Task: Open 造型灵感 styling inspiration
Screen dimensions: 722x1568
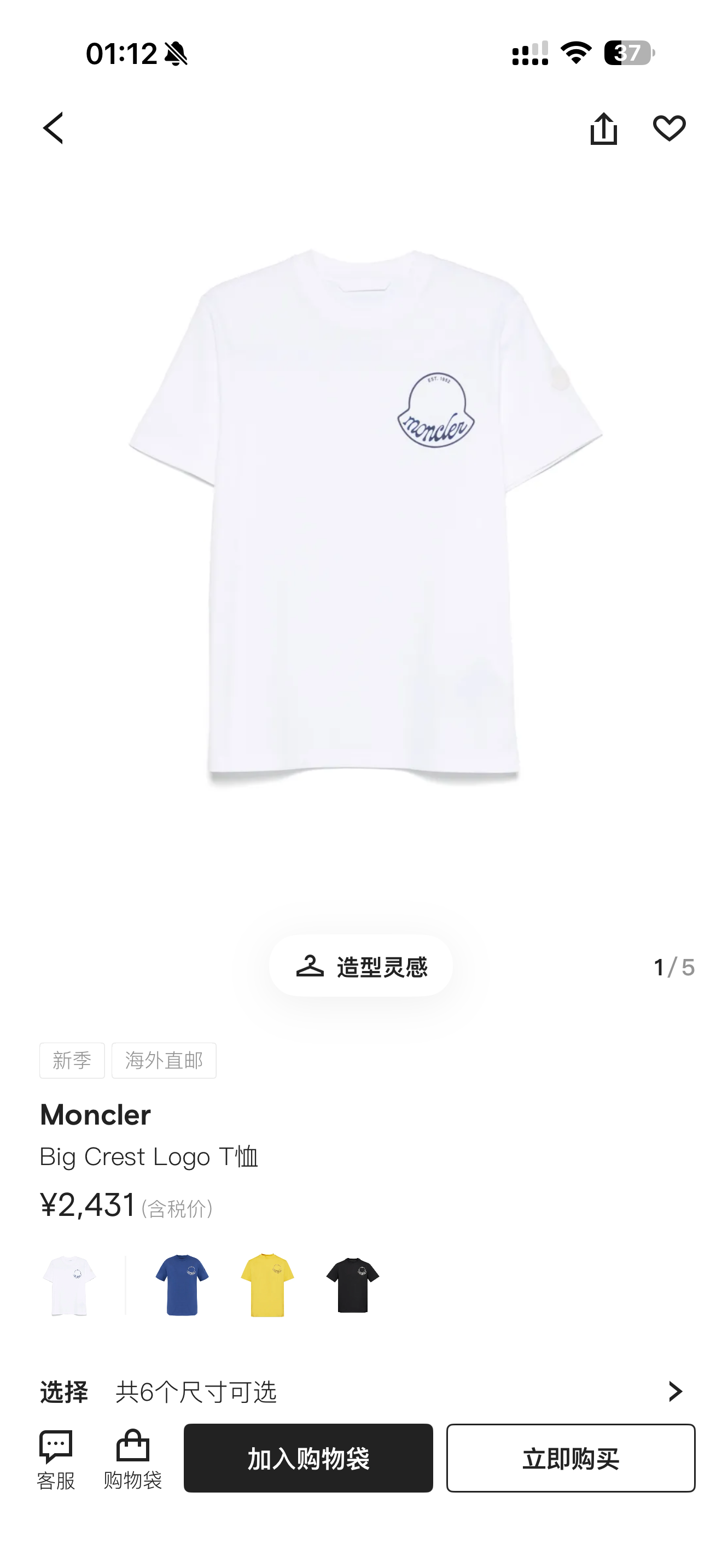Action: (x=361, y=966)
